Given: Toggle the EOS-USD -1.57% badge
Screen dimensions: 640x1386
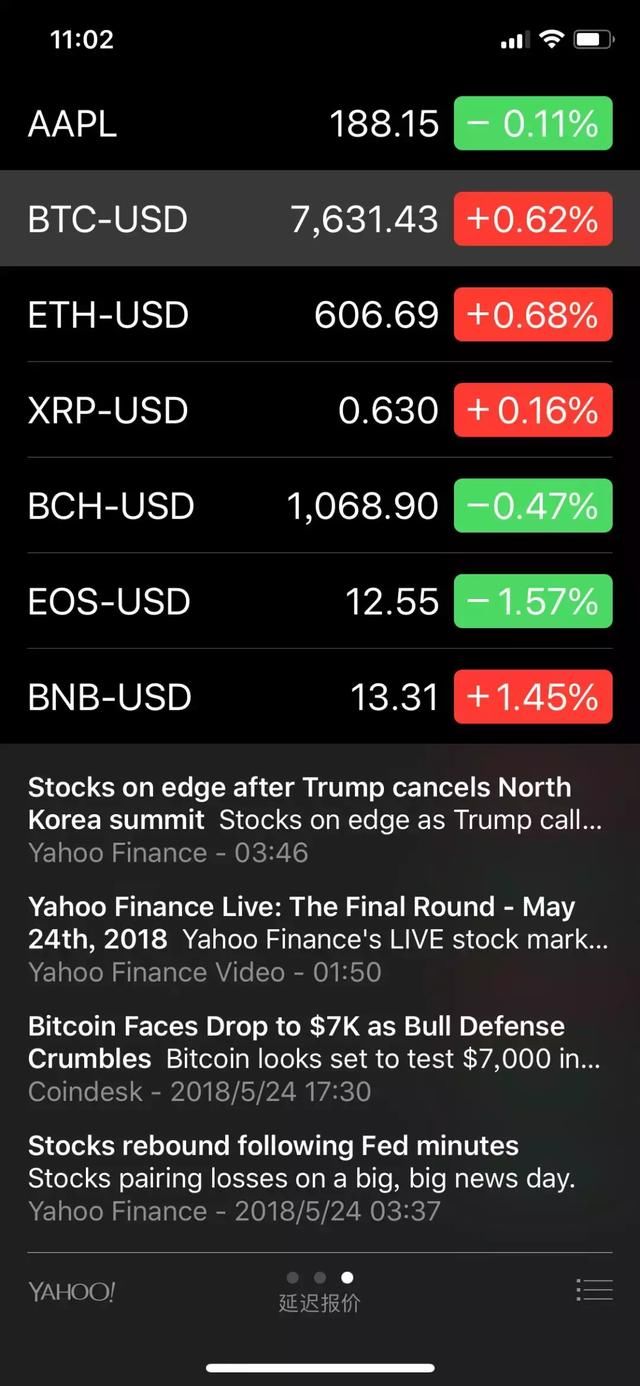Looking at the screenshot, I should pyautogui.click(x=533, y=601).
